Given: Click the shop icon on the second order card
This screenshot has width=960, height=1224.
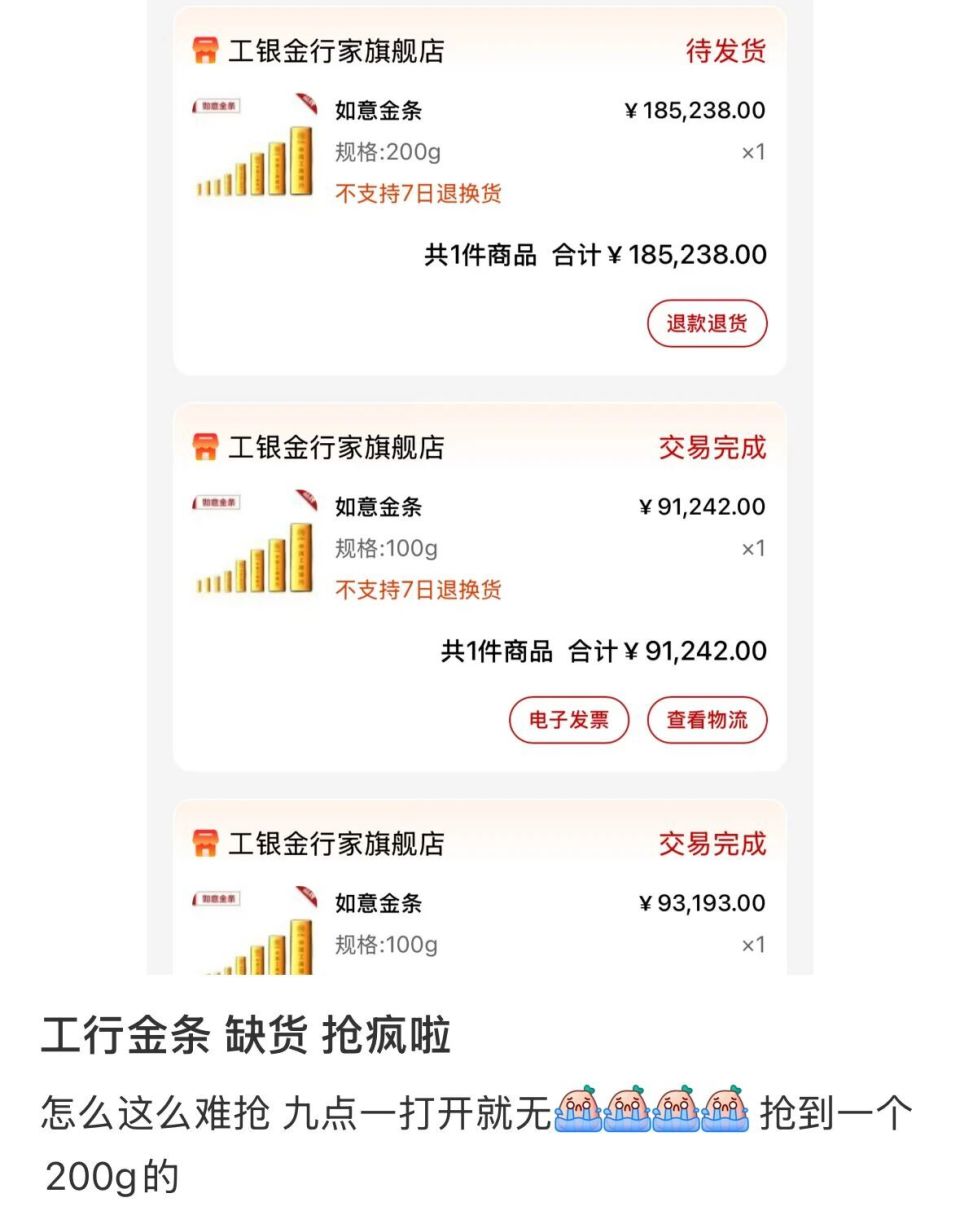Looking at the screenshot, I should click(x=207, y=448).
